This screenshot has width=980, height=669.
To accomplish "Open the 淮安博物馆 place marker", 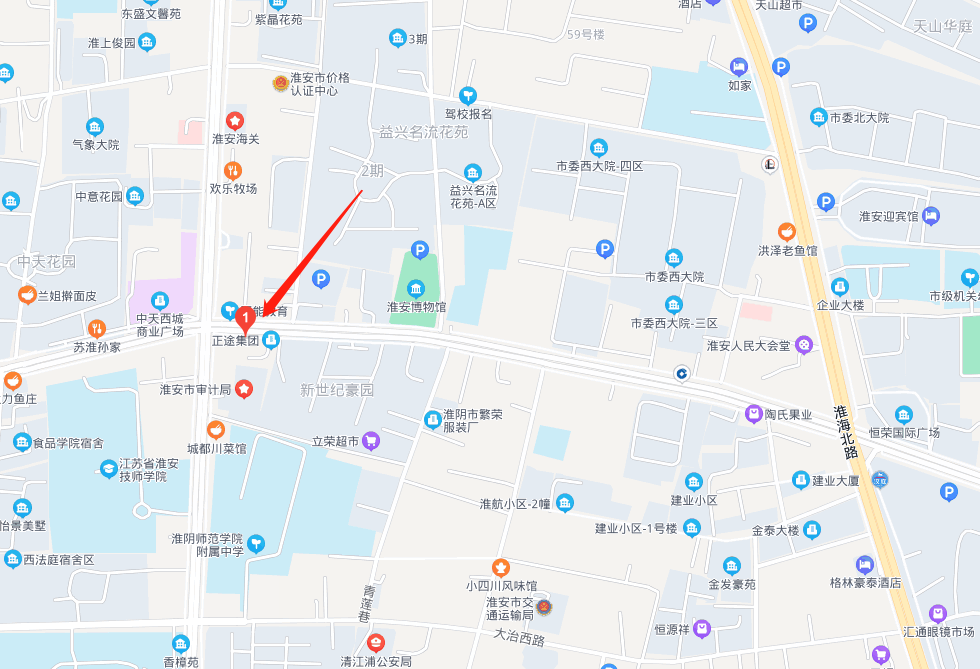I will [x=417, y=289].
